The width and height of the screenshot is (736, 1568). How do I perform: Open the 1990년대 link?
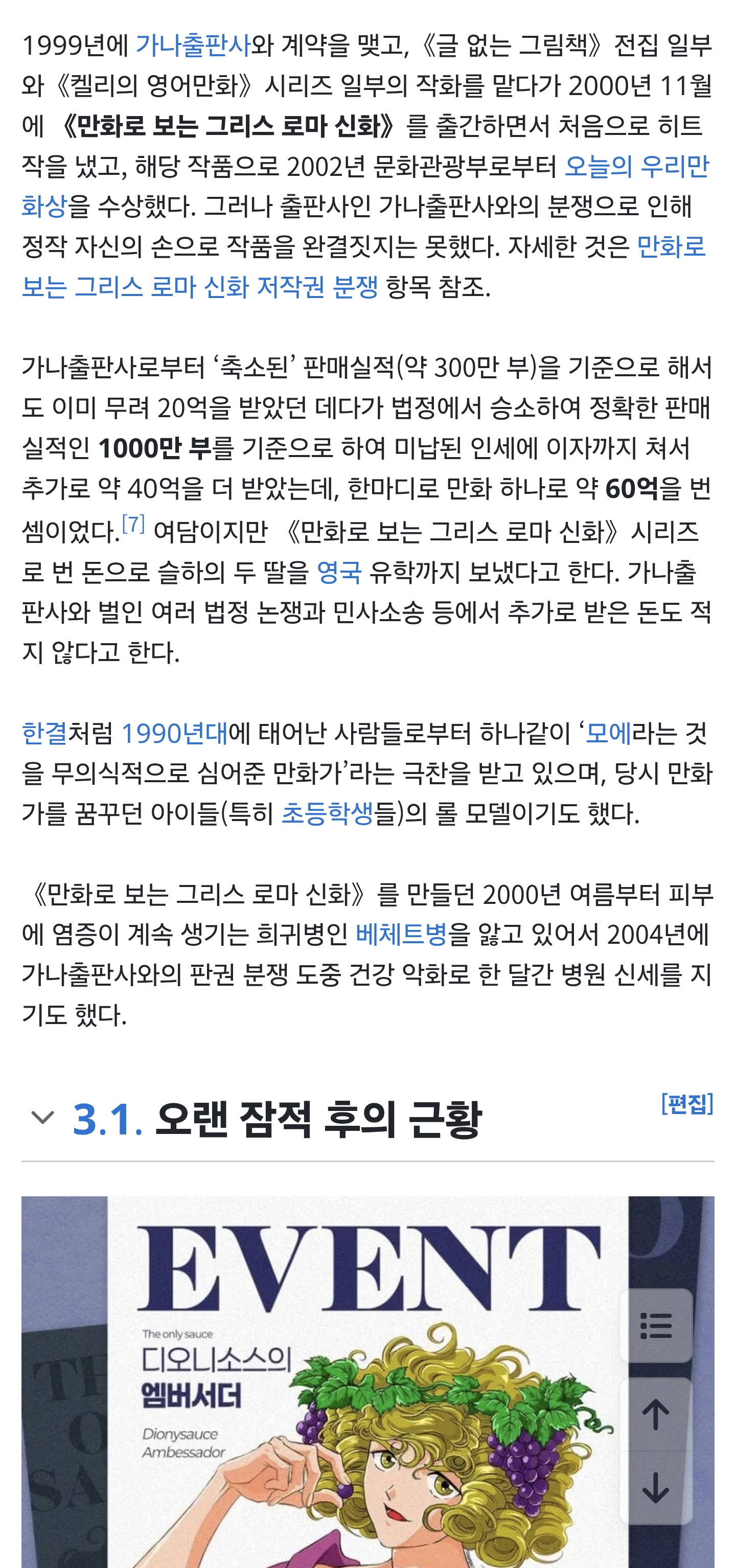tap(174, 733)
